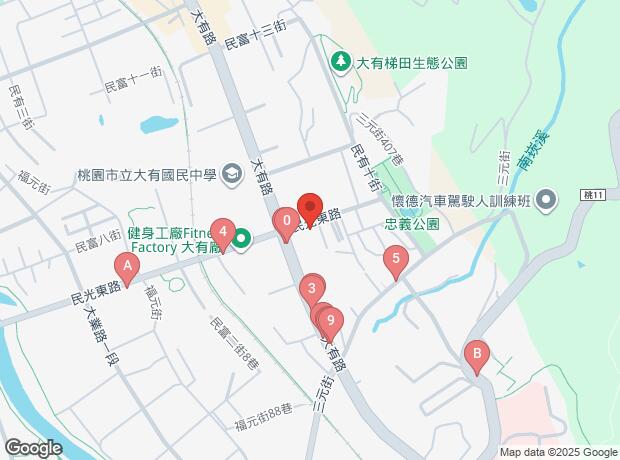Open map marker 4 beside 健身工廠
This screenshot has height=460, width=620.
[224, 234]
